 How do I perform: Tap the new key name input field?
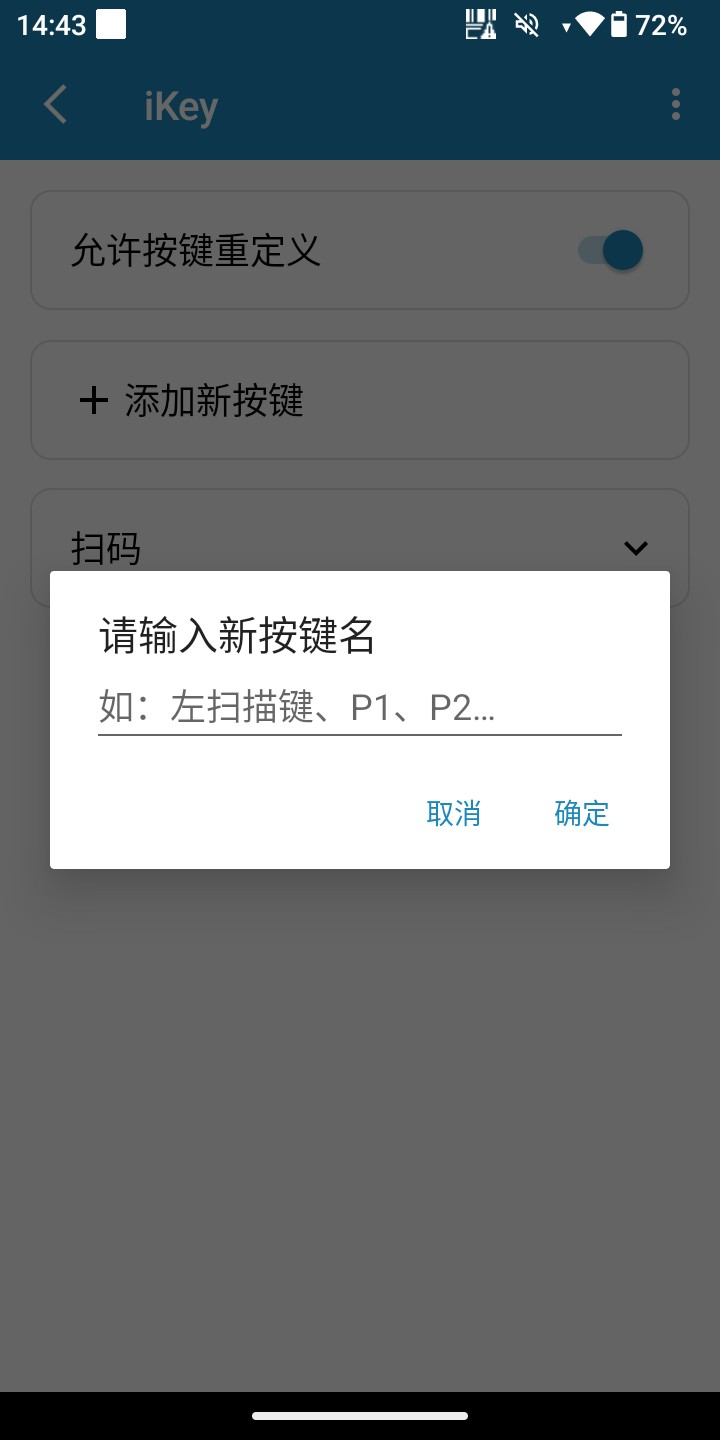(359, 708)
